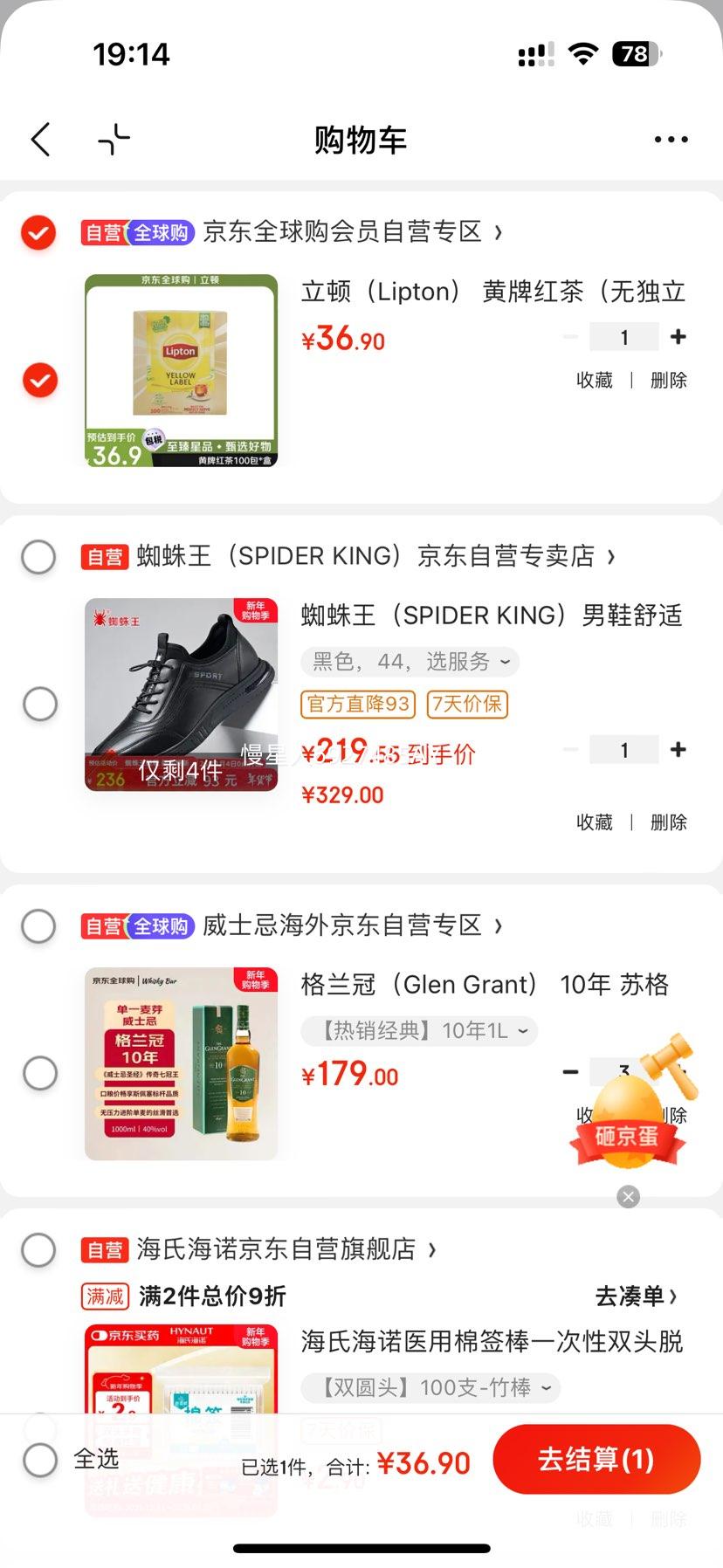This screenshot has height=1568, width=723.
Task: Open the more options (...) menu
Action: click(x=669, y=139)
